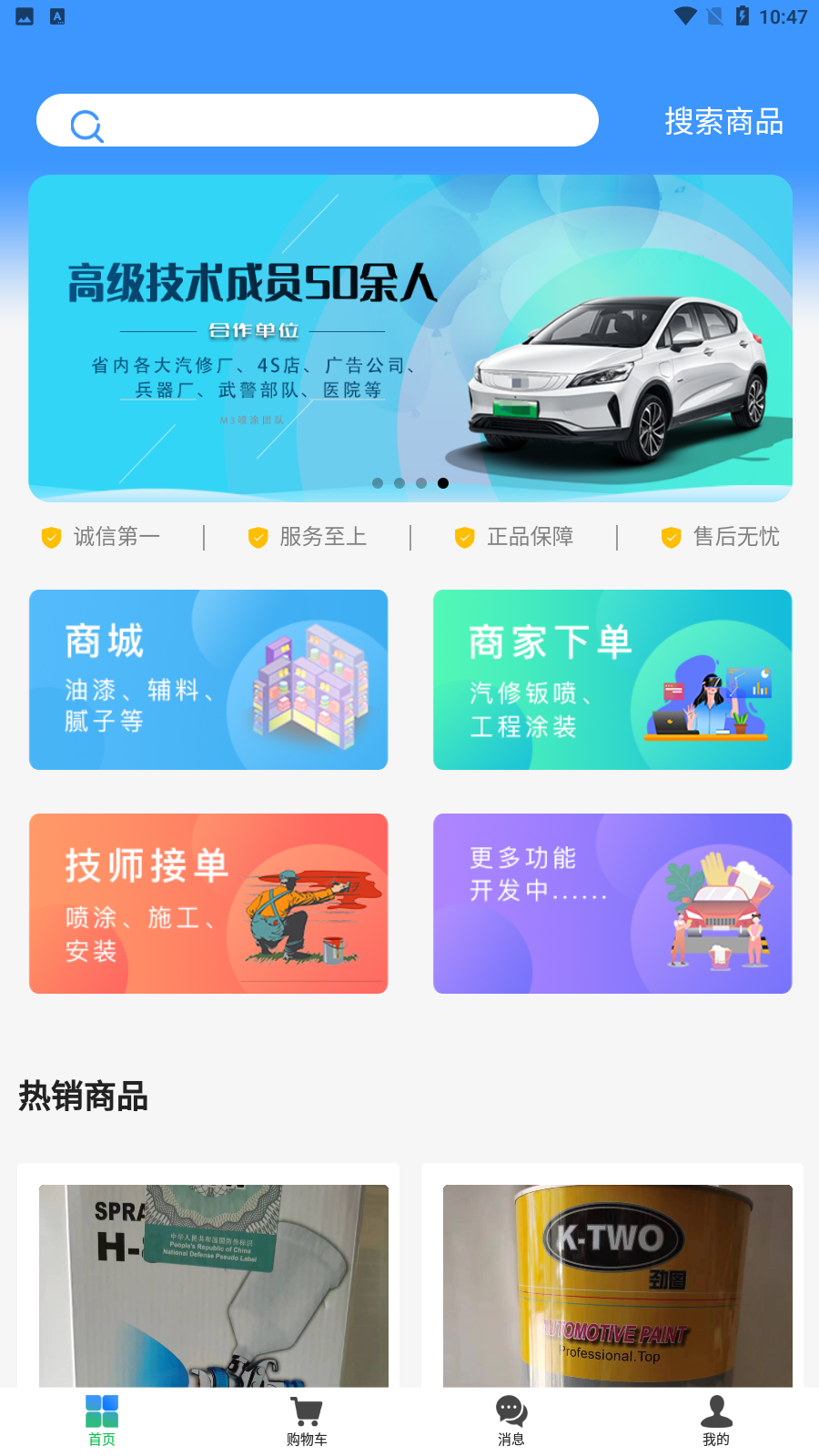Switch to the 消息 tab
Screen dimensions: 819x1456
click(511, 1420)
